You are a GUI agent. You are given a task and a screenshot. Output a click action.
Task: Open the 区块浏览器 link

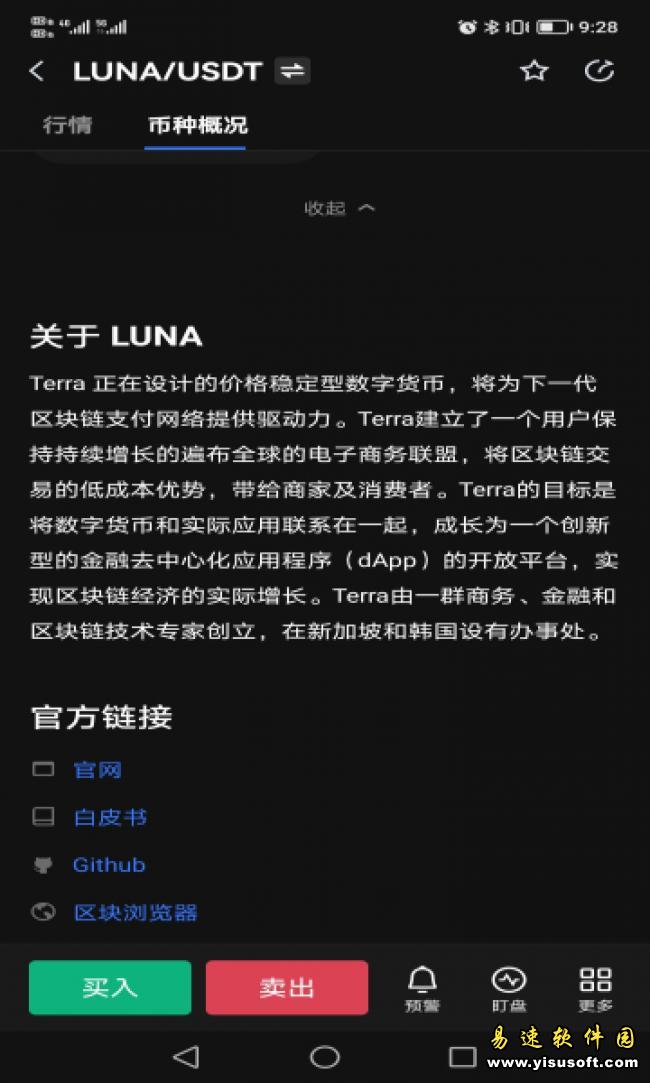(x=135, y=912)
